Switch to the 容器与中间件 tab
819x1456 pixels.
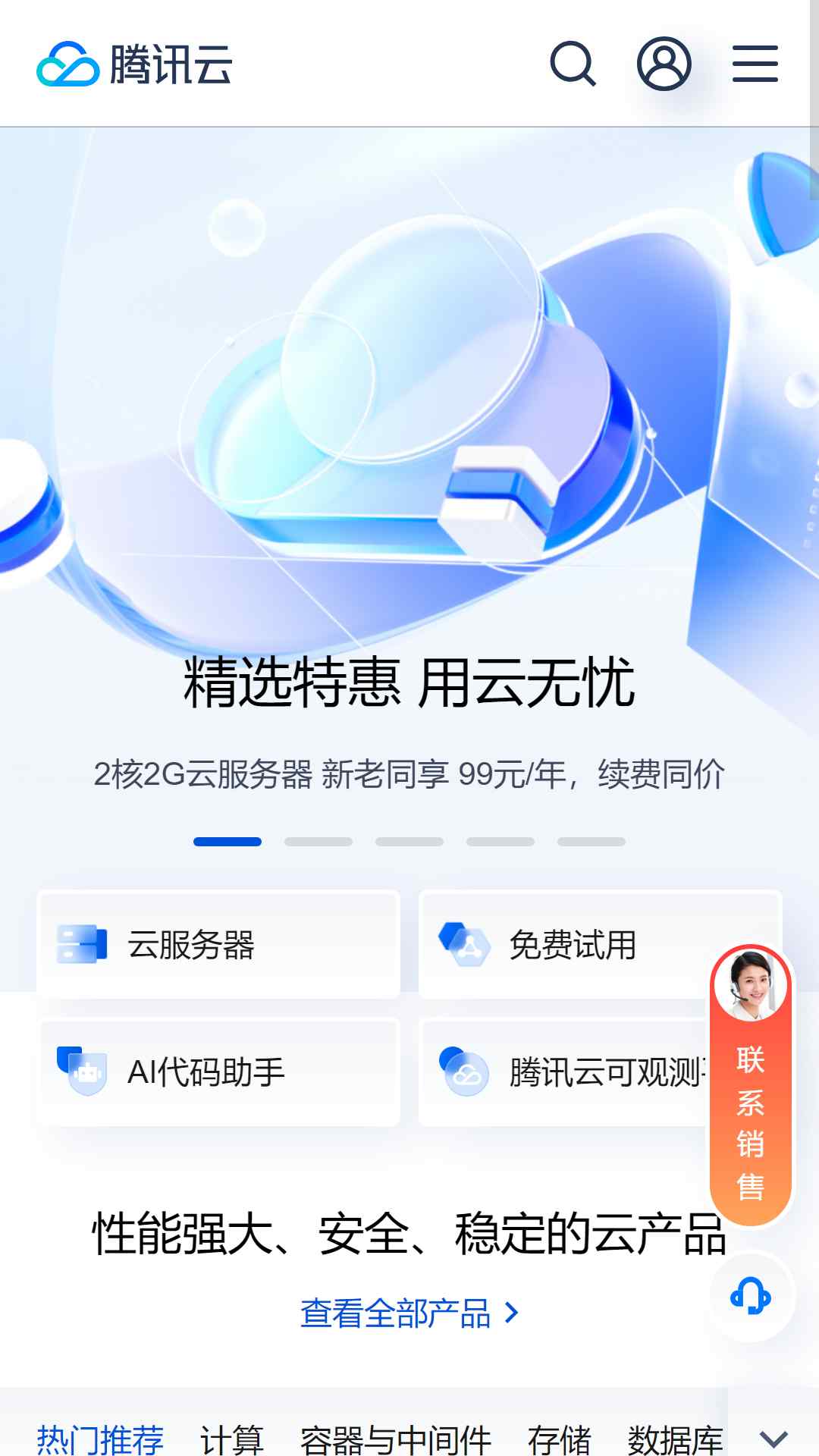click(x=396, y=1439)
